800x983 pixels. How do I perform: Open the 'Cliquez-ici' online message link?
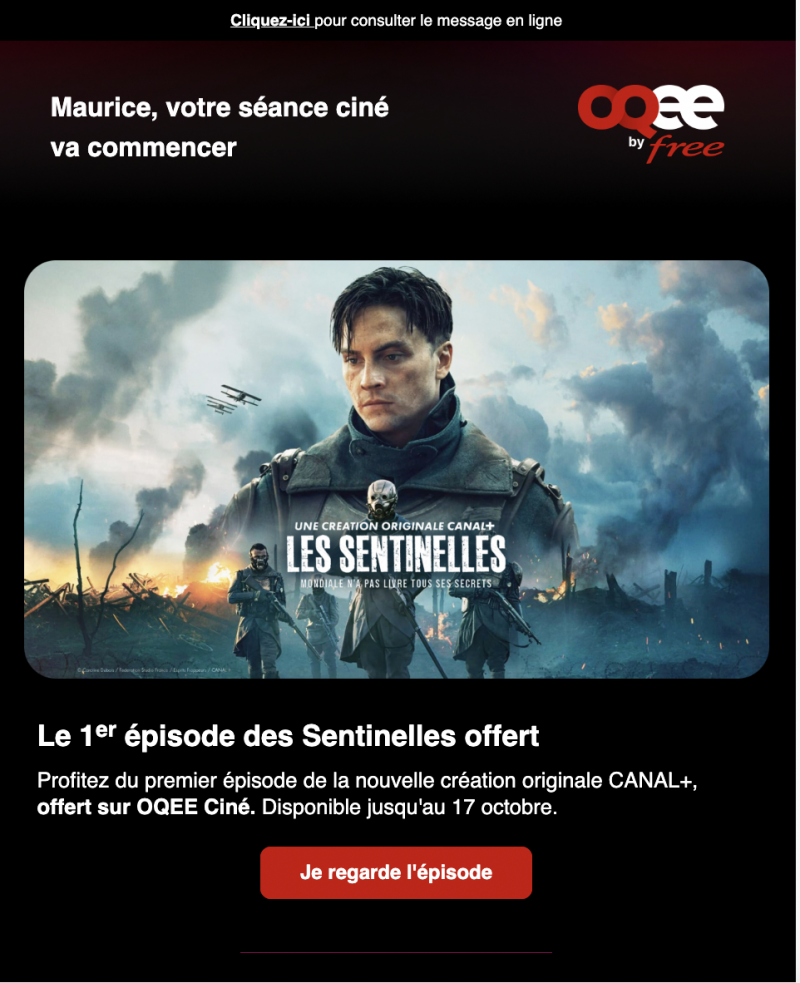tap(270, 21)
